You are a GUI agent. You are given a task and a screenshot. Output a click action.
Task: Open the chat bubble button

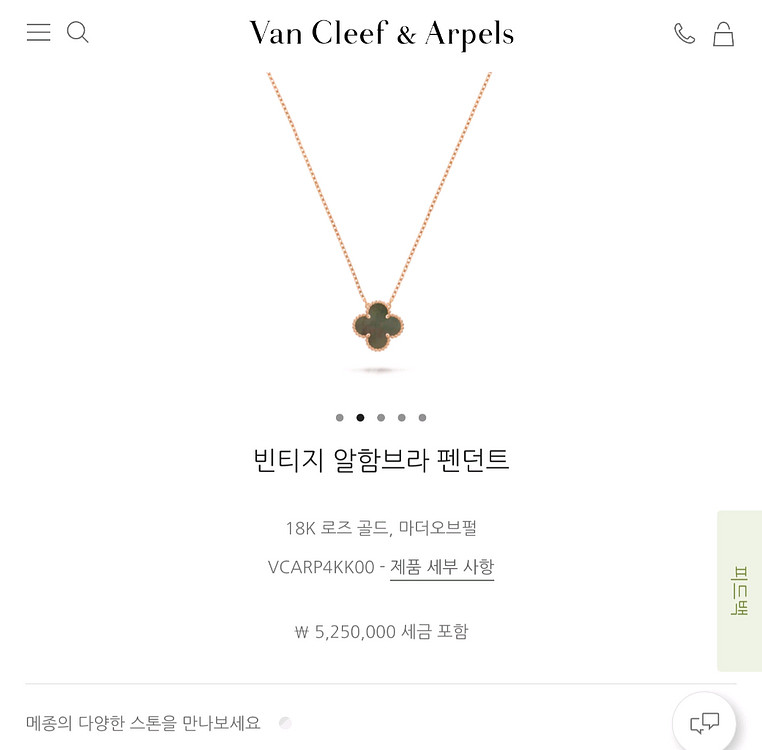click(x=704, y=721)
